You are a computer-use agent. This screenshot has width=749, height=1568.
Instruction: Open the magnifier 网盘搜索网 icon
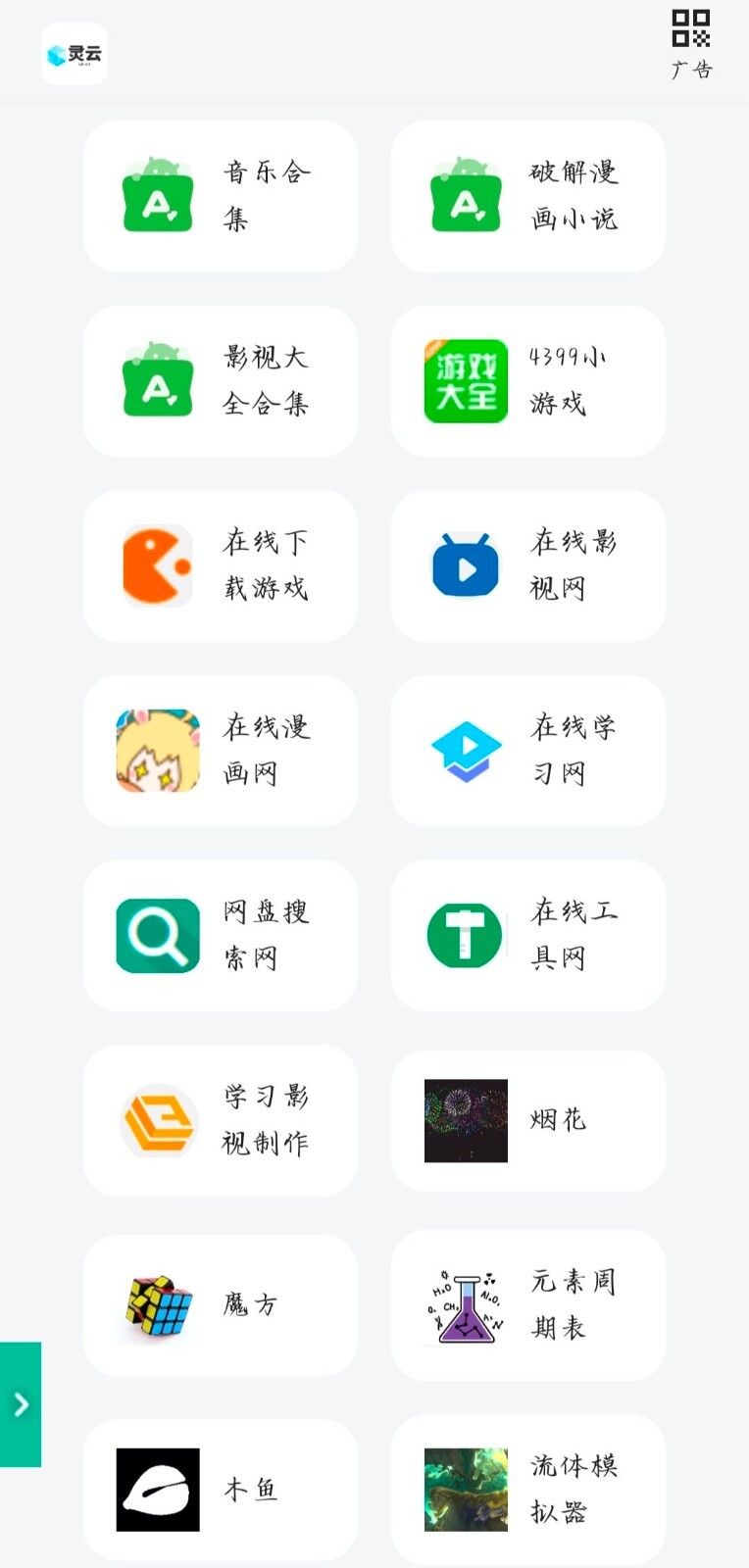(x=157, y=935)
